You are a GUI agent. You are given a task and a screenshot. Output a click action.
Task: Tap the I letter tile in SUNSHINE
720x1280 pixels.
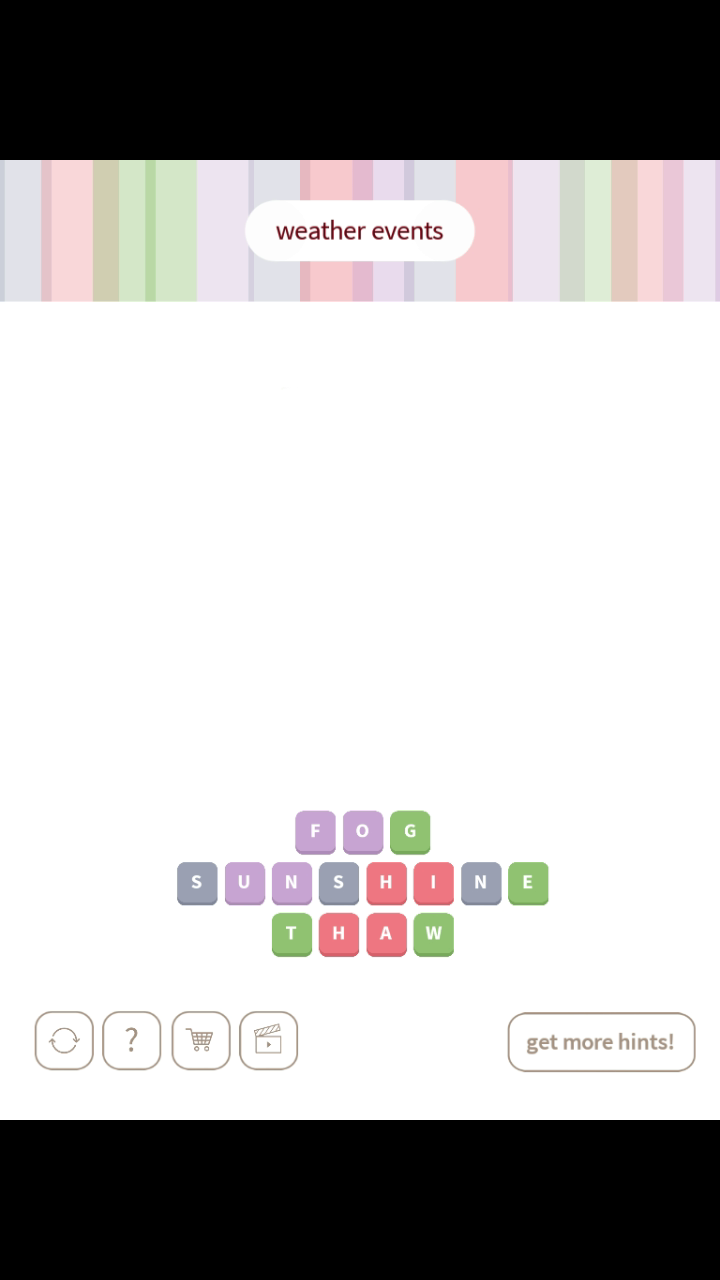click(x=433, y=882)
